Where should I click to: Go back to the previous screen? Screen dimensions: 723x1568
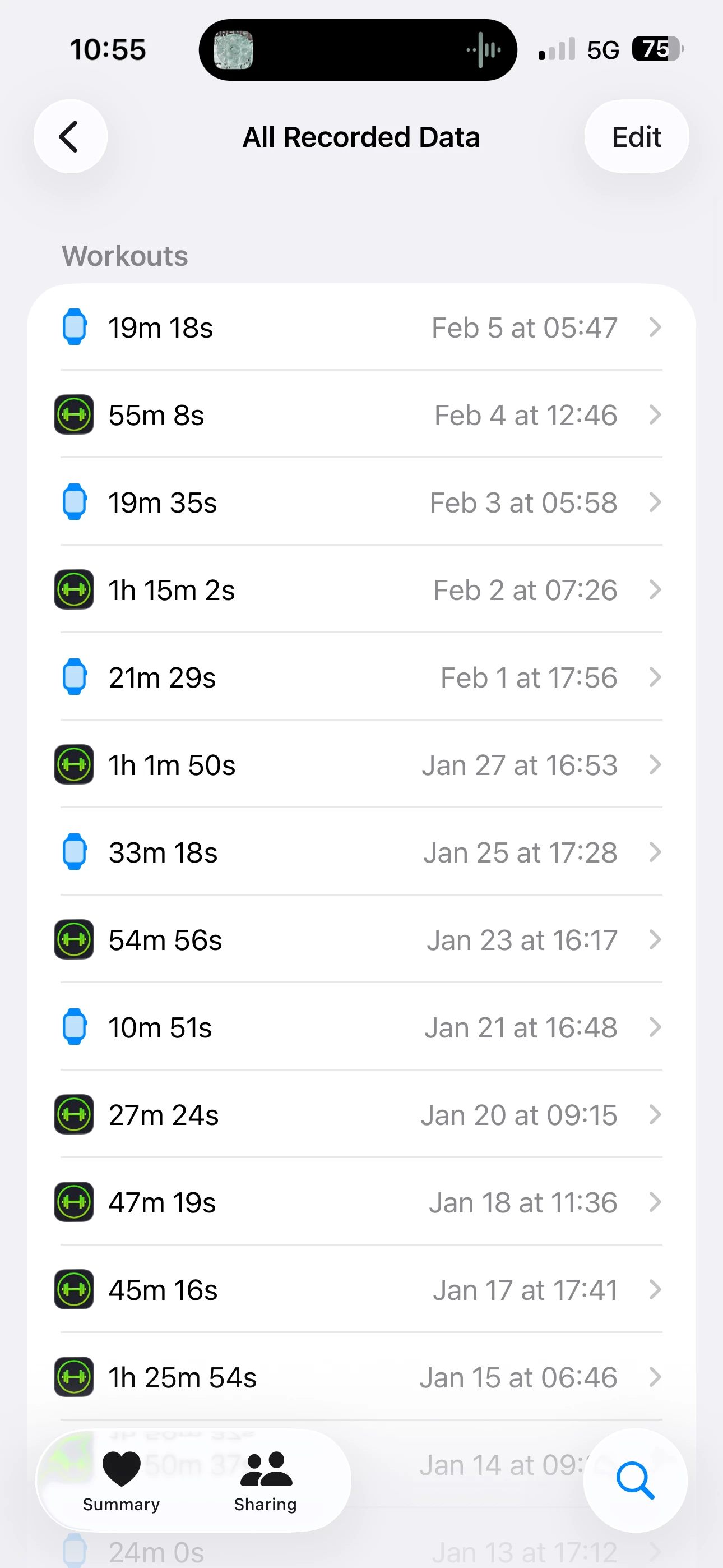70,136
